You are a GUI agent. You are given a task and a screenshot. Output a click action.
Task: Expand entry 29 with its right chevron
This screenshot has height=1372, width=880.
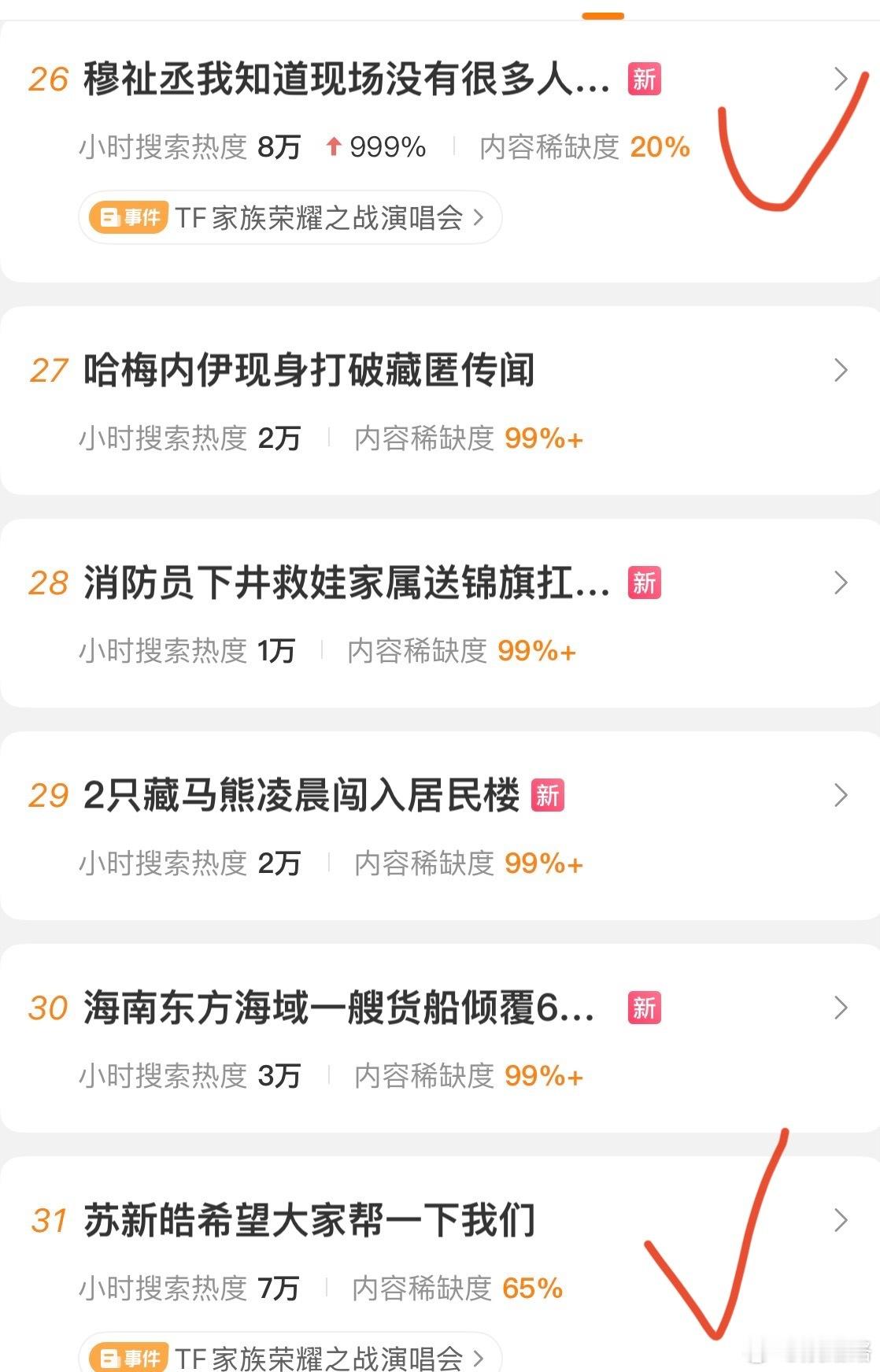838,797
